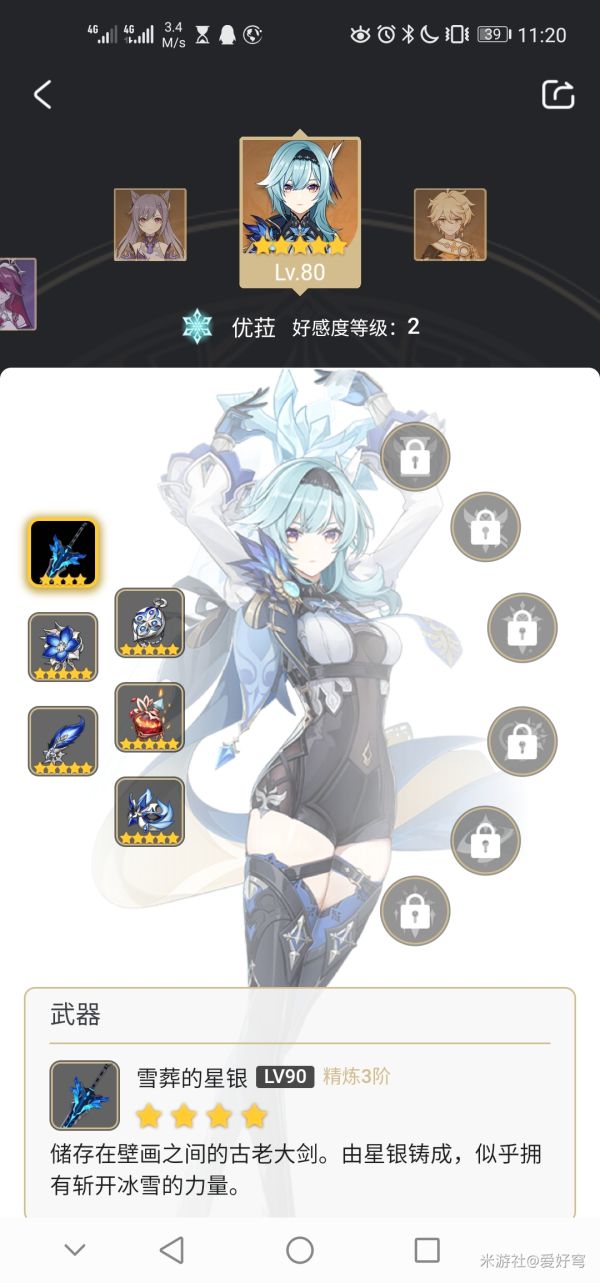Open recent apps with square button
This screenshot has height=1283, width=600.
pos(427,1250)
